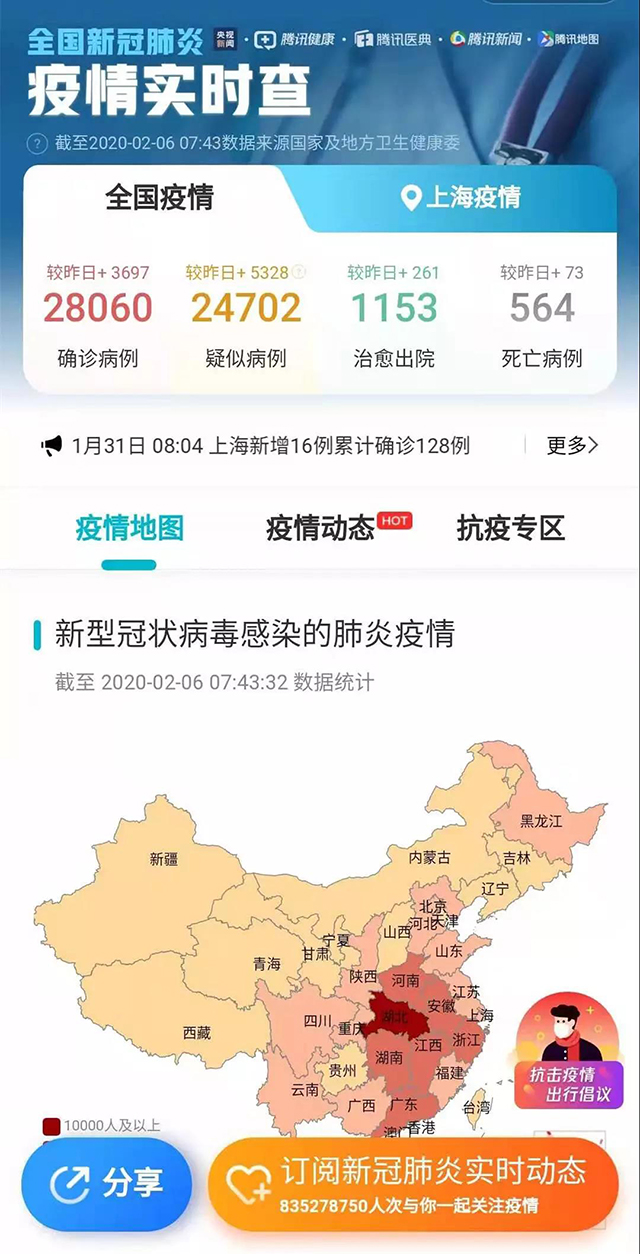Switch to the 上海疫情 tab
This screenshot has height=1254, width=640.
(461, 197)
